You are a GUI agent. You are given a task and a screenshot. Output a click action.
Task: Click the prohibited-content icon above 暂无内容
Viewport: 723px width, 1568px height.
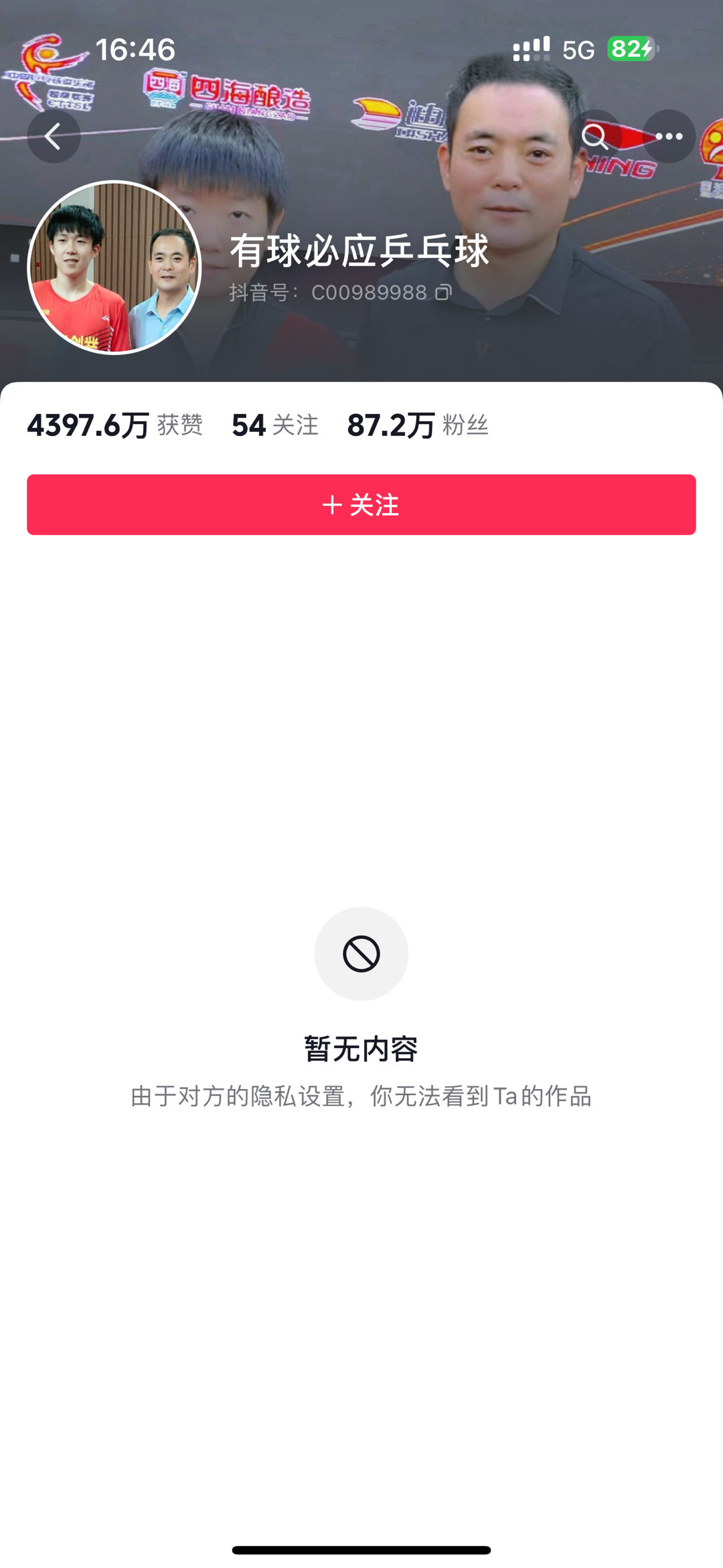point(361,954)
